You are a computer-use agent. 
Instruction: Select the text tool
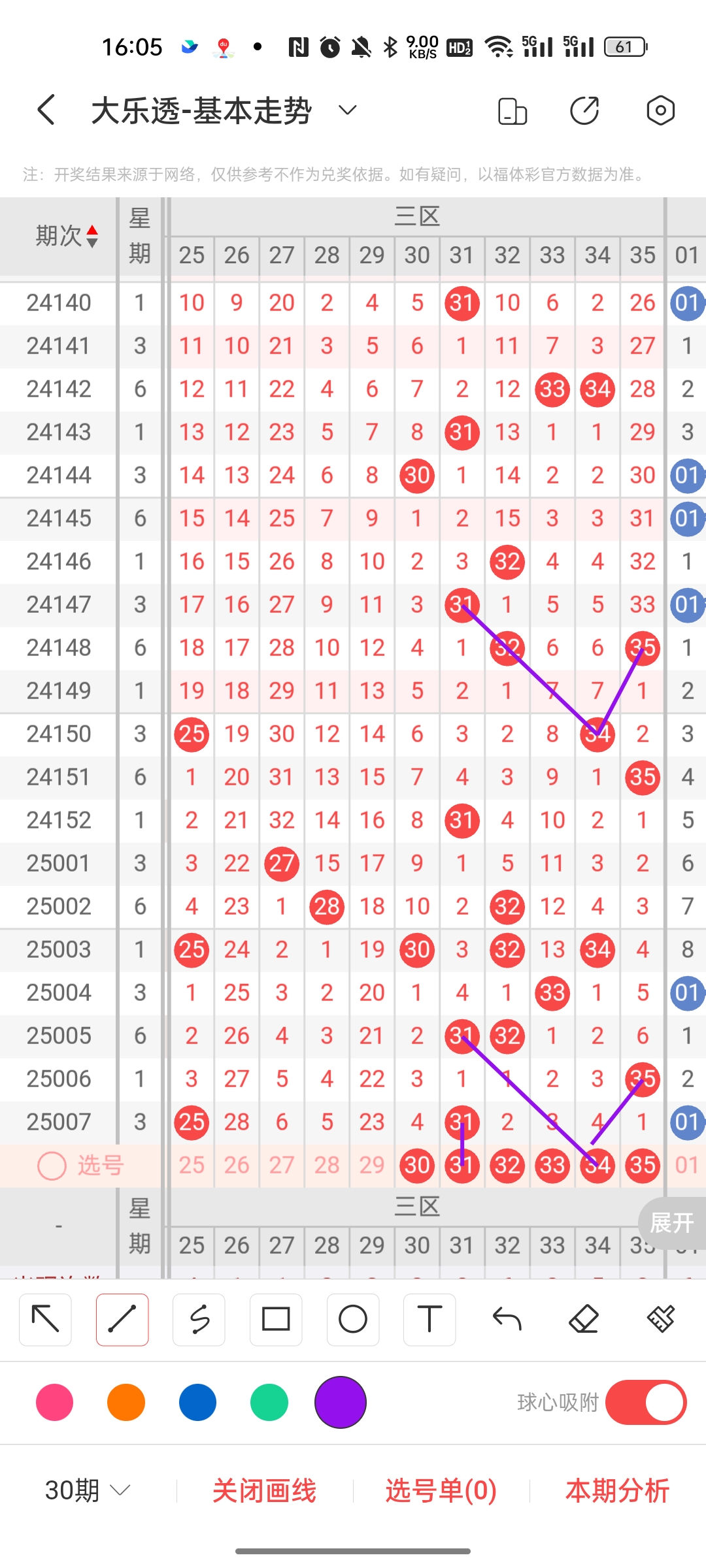click(x=429, y=1318)
